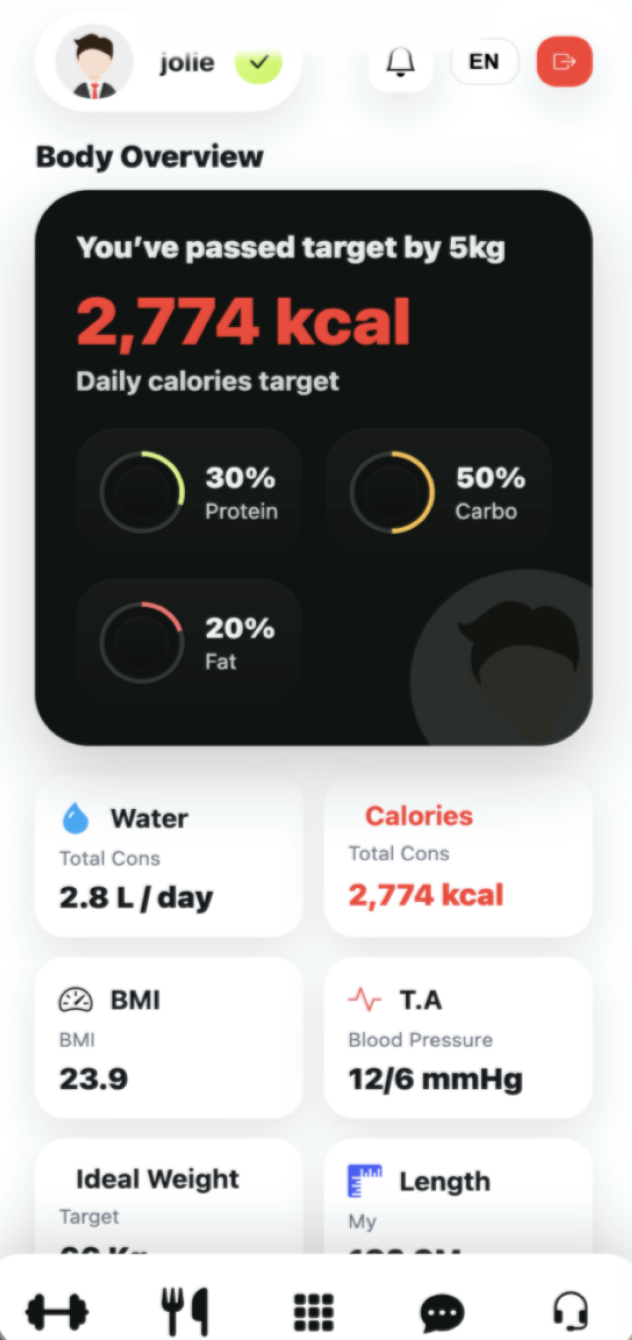Switch to the workout dumbbell tab
The height and width of the screenshot is (1340, 632).
57,1311
